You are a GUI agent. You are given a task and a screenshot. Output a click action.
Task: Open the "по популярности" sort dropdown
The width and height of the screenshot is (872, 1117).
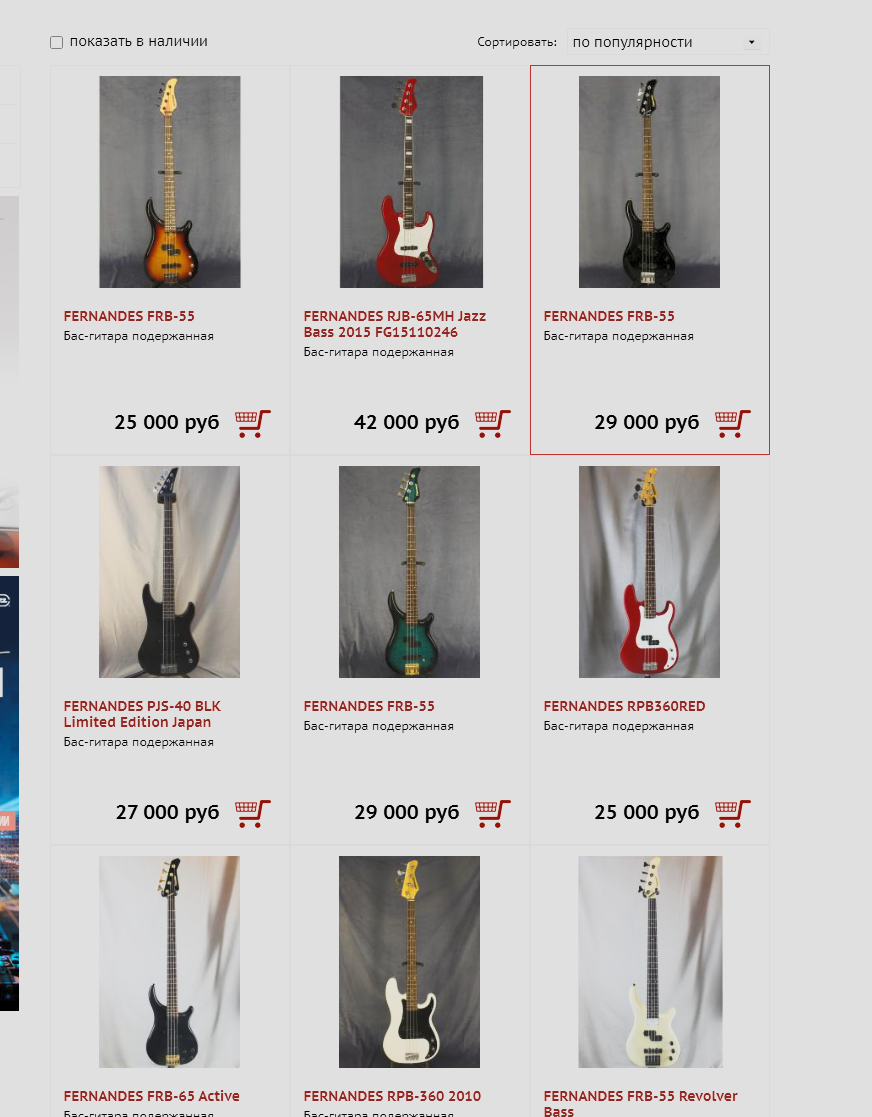tap(665, 42)
